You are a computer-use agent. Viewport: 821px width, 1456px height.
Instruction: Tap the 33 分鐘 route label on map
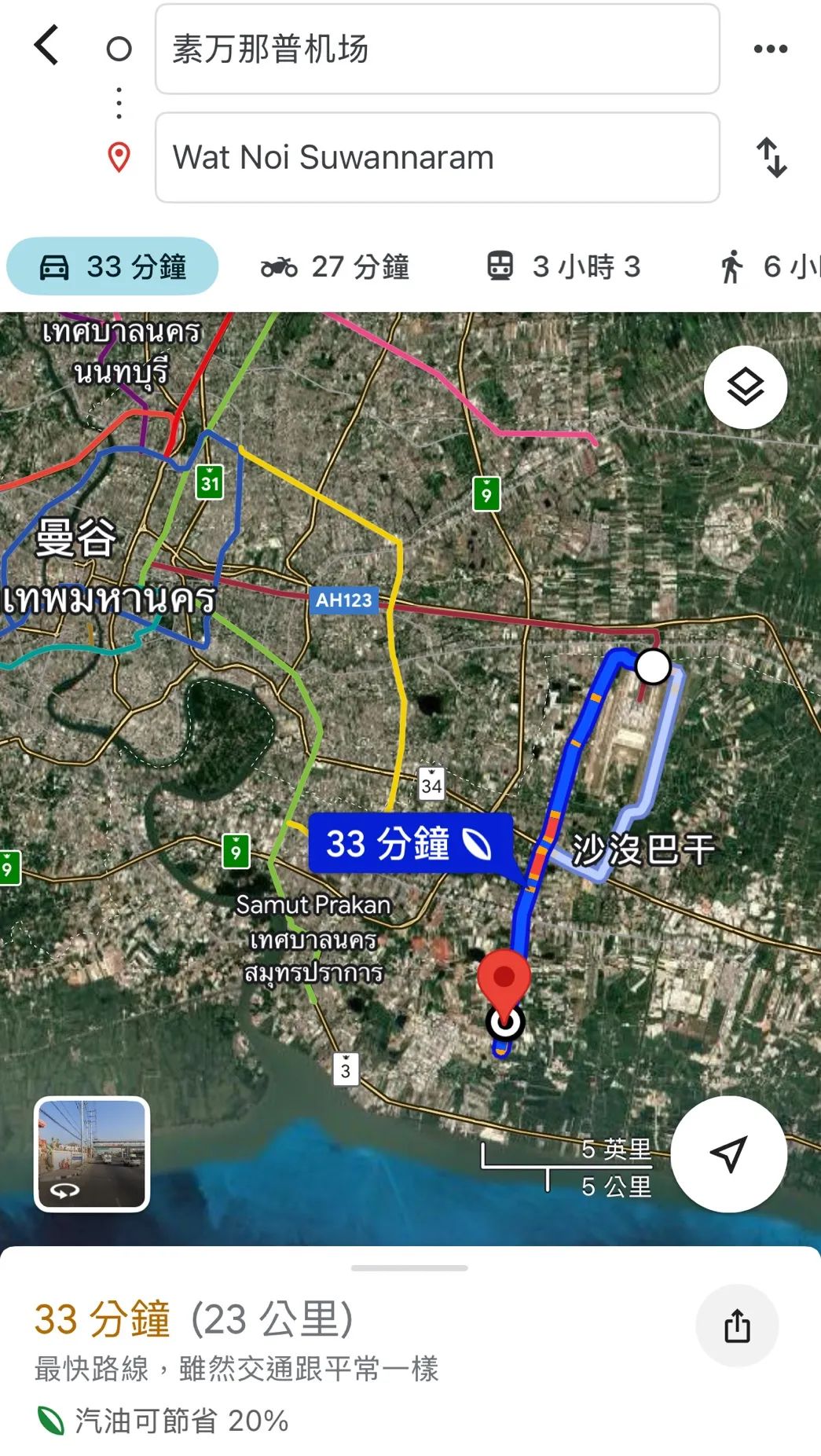pos(410,844)
